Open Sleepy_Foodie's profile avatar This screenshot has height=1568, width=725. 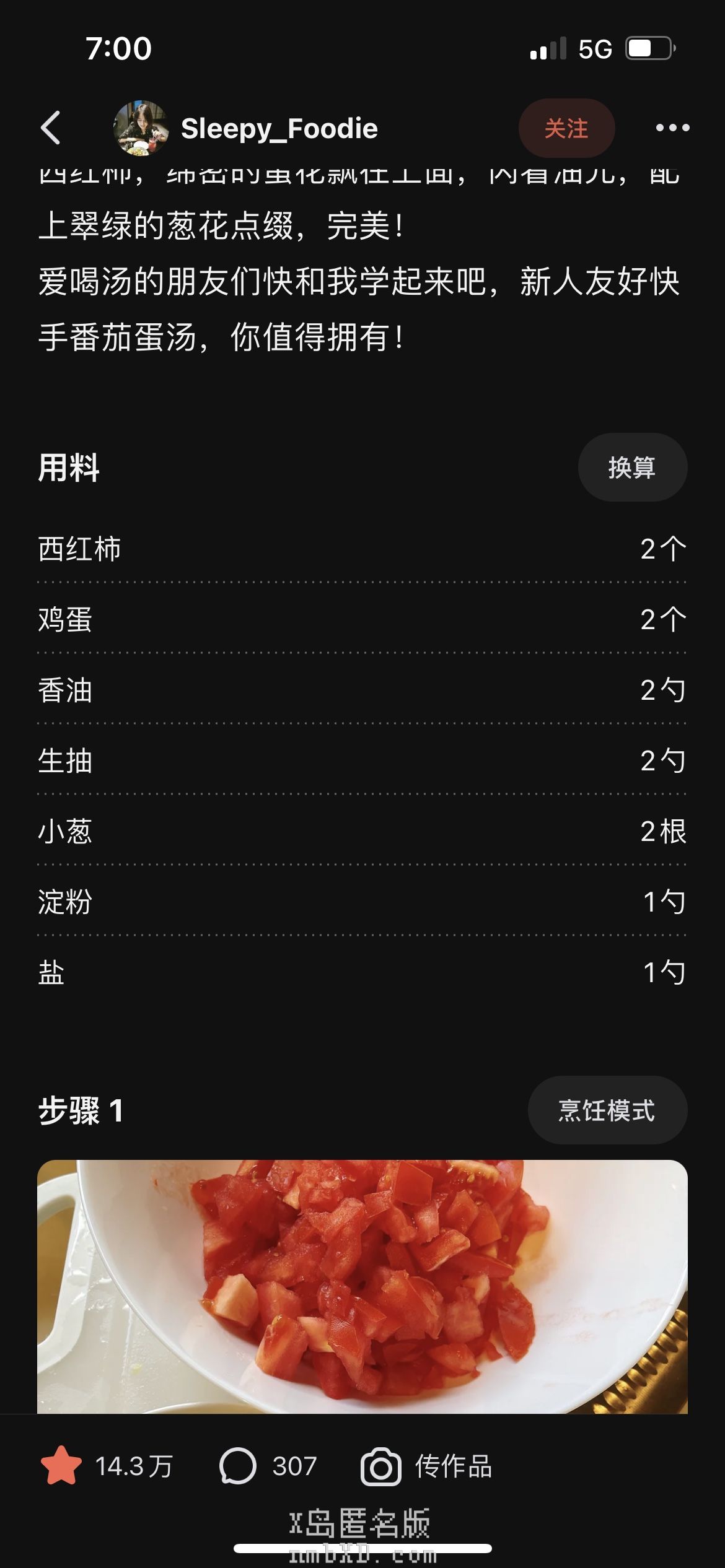pyautogui.click(x=141, y=128)
